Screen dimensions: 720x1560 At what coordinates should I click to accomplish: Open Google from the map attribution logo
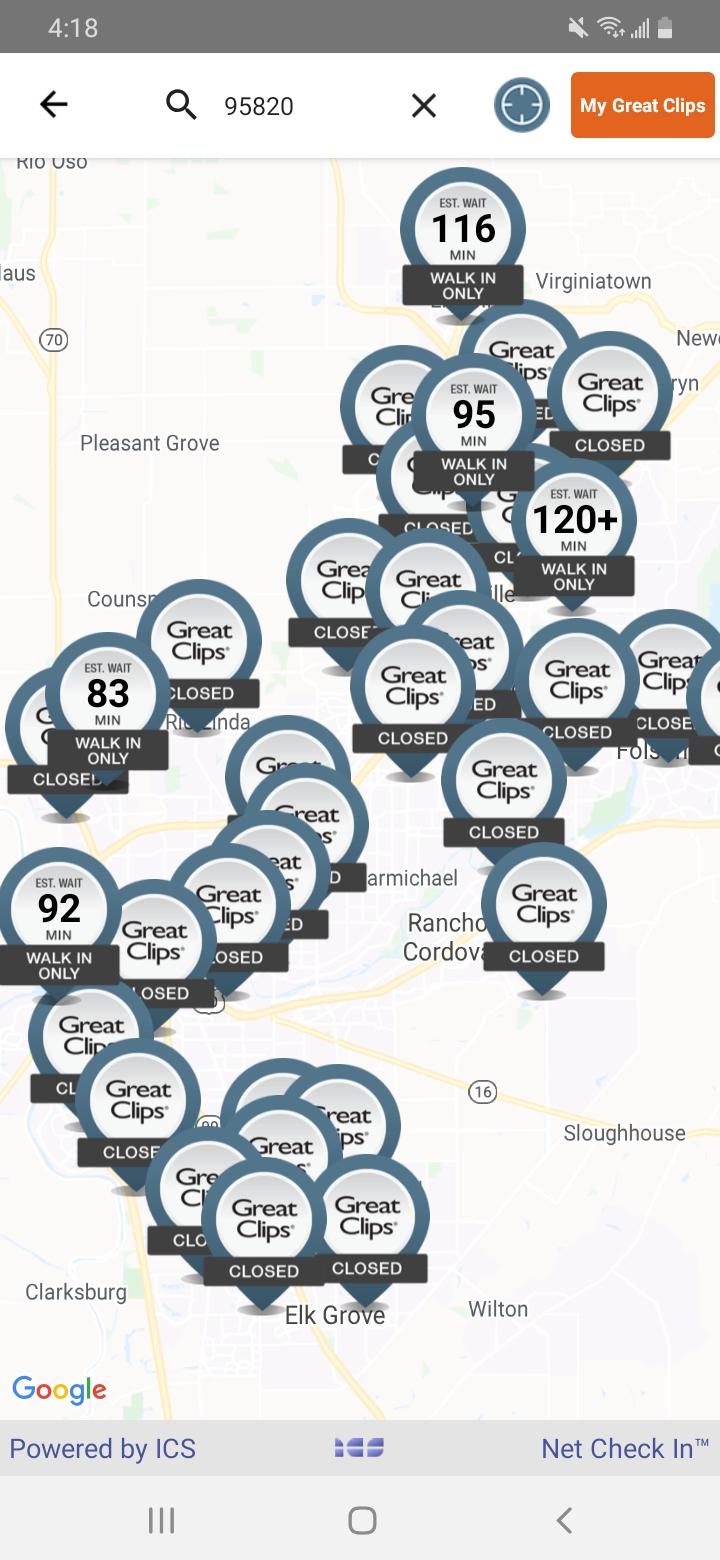(x=60, y=1389)
